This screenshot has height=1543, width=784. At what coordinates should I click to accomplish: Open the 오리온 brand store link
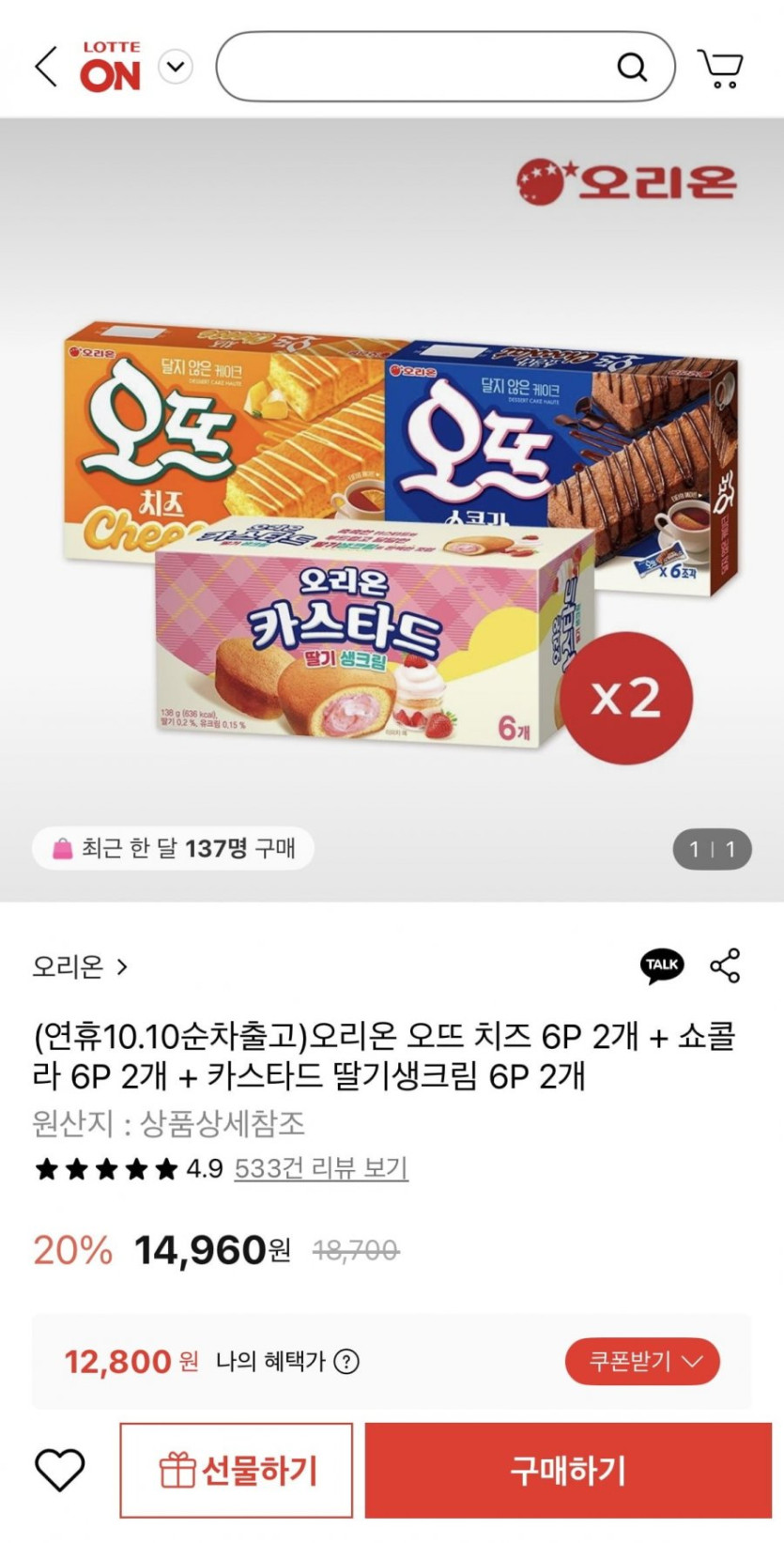tap(79, 966)
